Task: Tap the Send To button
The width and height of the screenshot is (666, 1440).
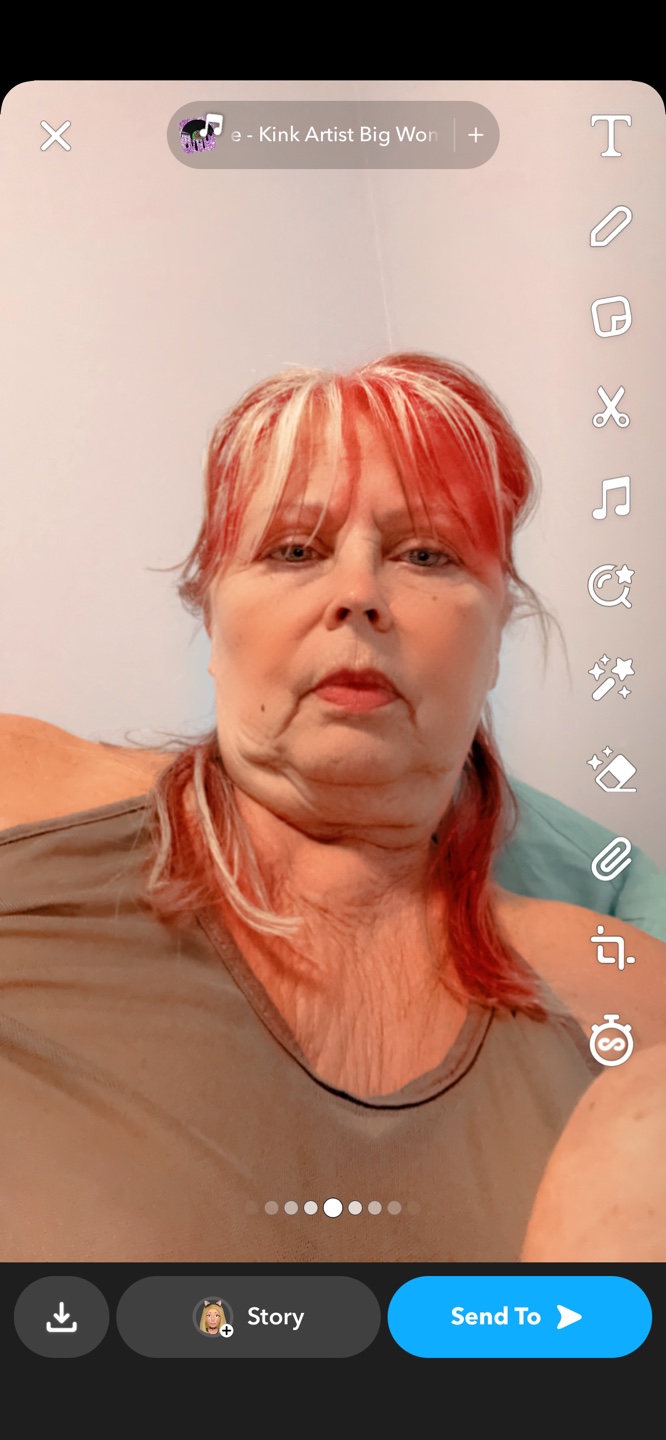Action: pyautogui.click(x=519, y=1317)
